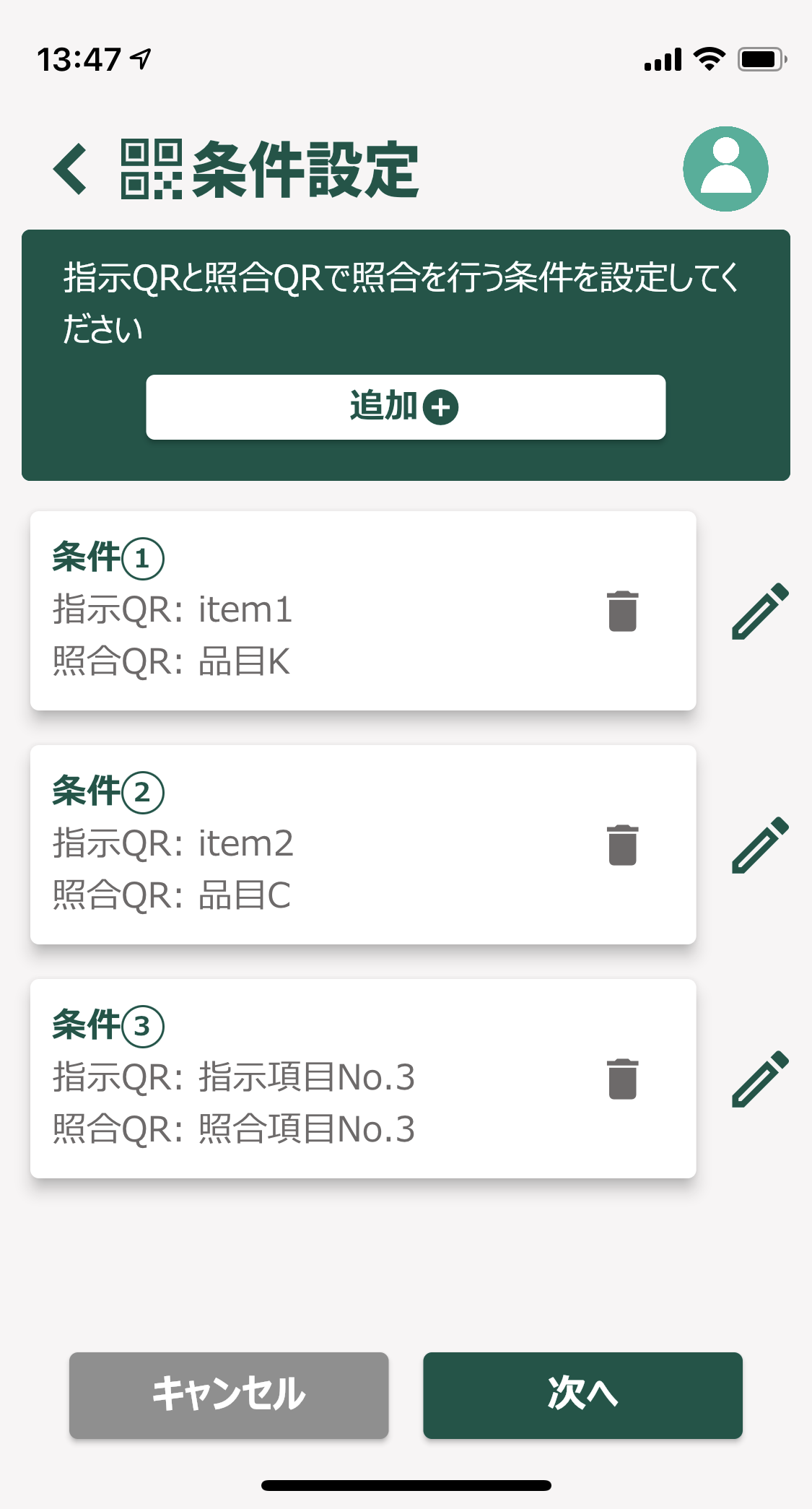The image size is (812, 1509).
Task: Cancel with the キャンセル button
Action: 229,1395
